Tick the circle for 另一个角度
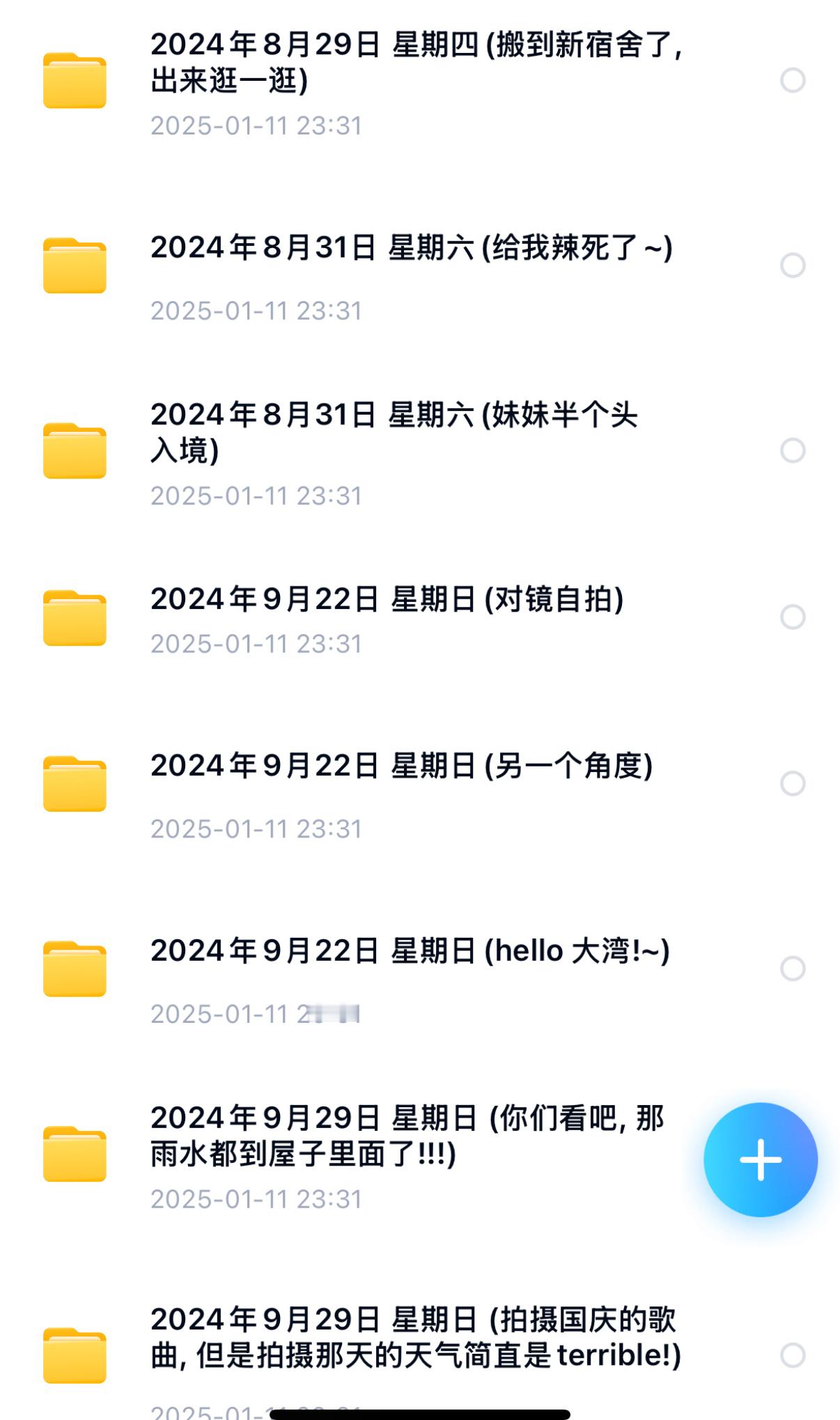The height and width of the screenshot is (1420, 840). point(793,784)
